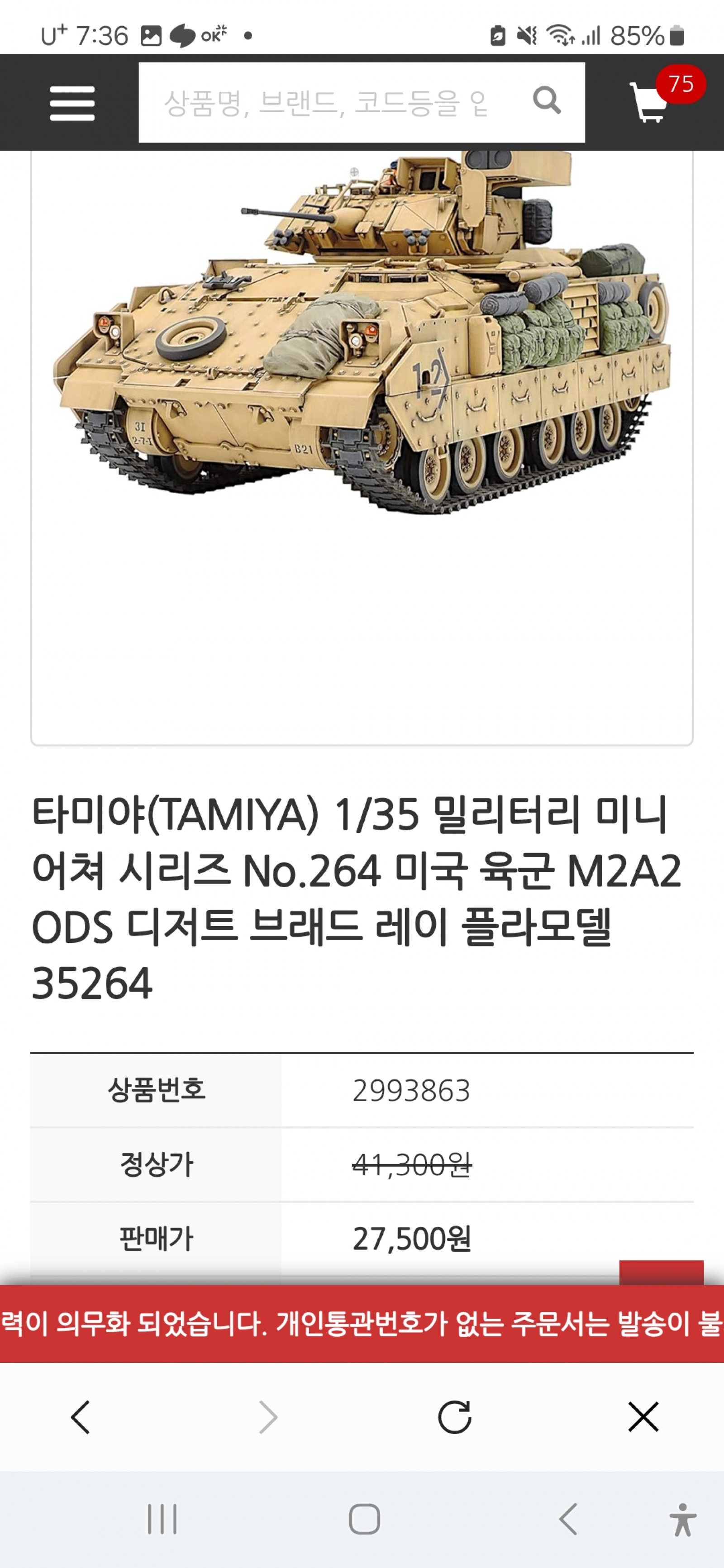Tap the magnifier search icon
The width and height of the screenshot is (724, 1568).
[x=546, y=100]
